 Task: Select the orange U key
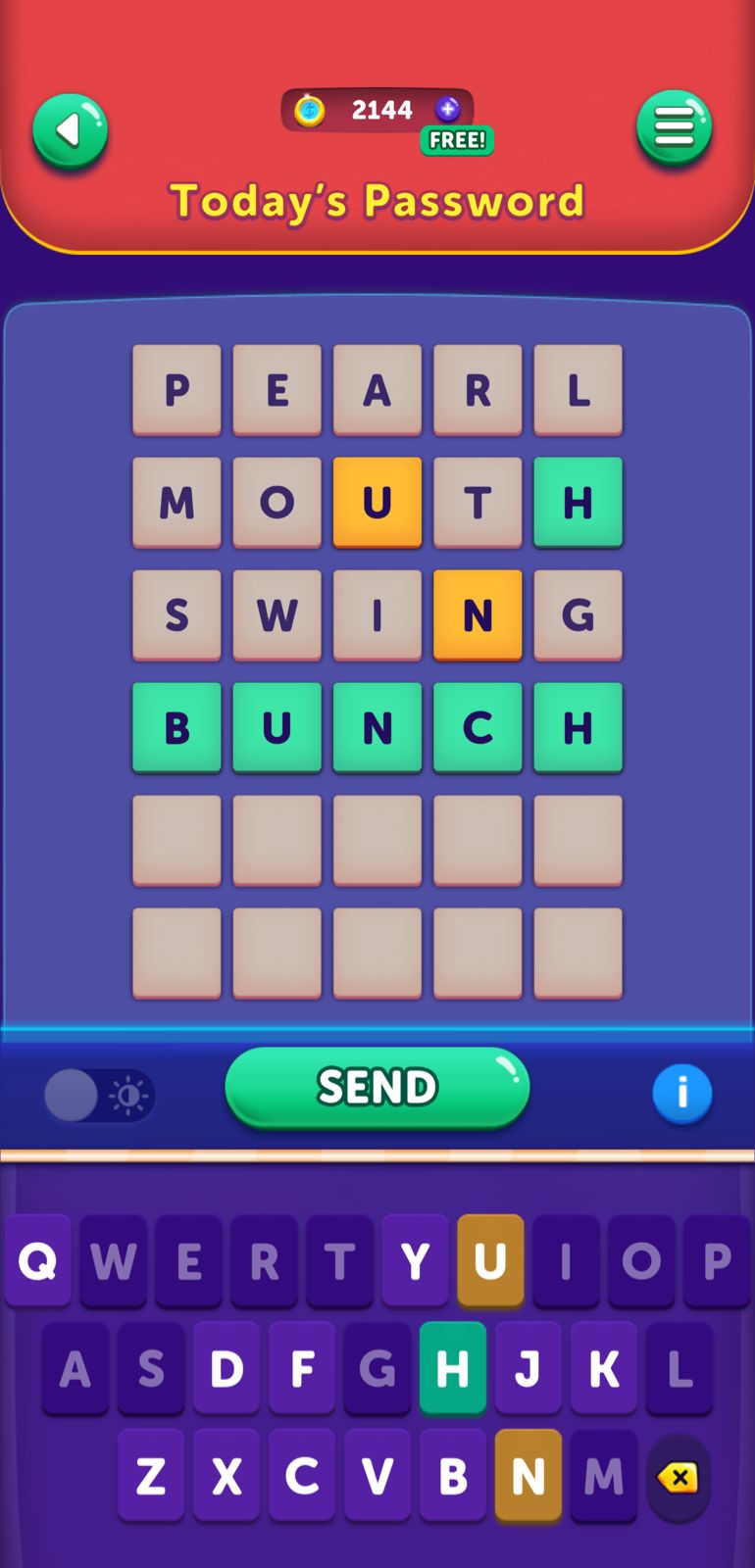point(490,1260)
